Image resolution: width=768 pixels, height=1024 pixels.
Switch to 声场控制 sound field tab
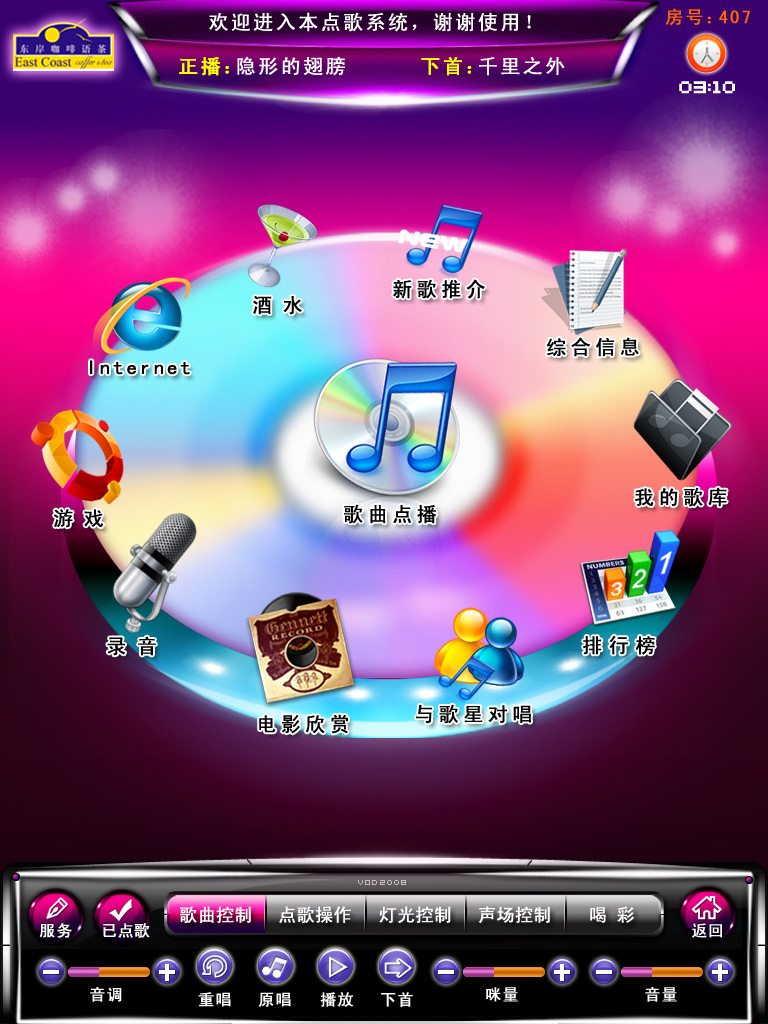pos(515,915)
